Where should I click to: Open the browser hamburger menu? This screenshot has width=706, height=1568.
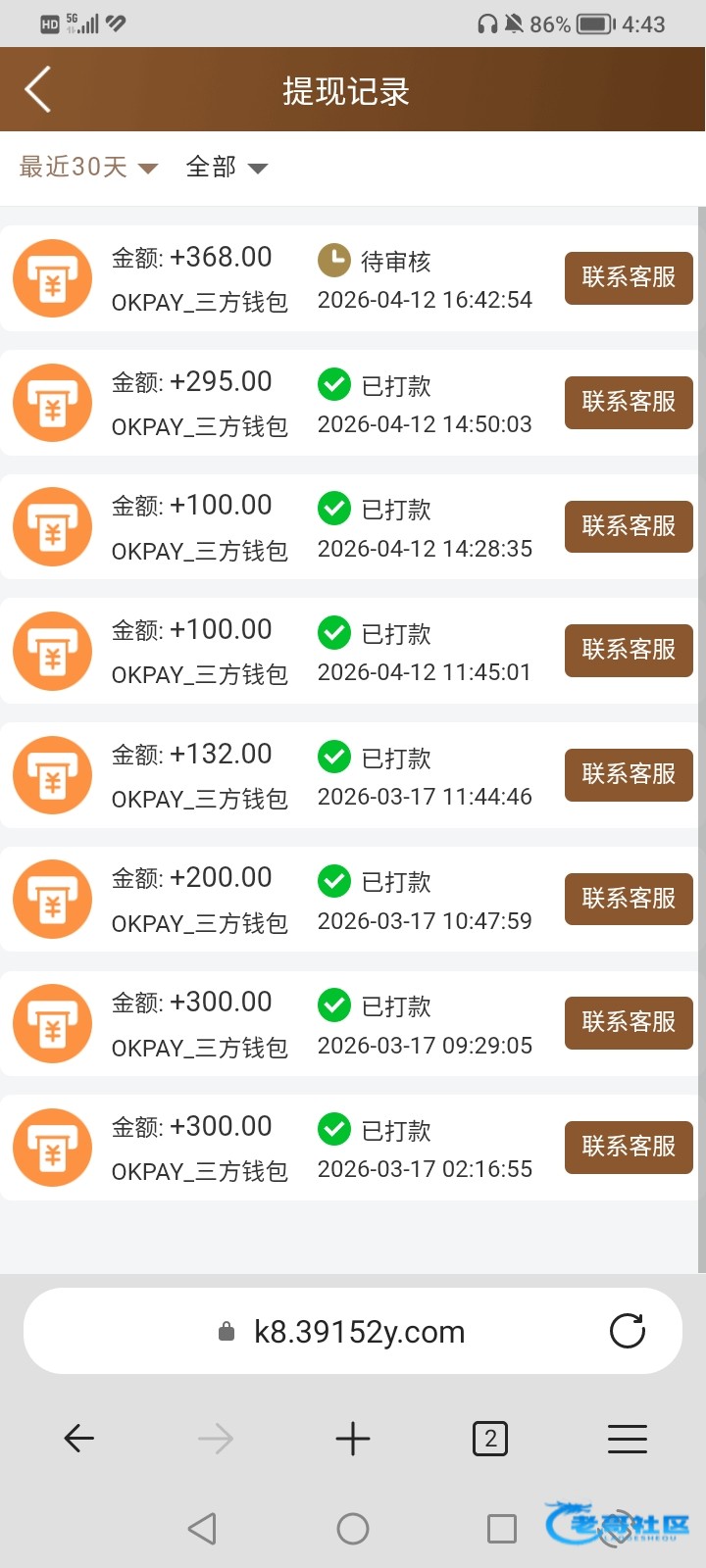pyautogui.click(x=628, y=1439)
